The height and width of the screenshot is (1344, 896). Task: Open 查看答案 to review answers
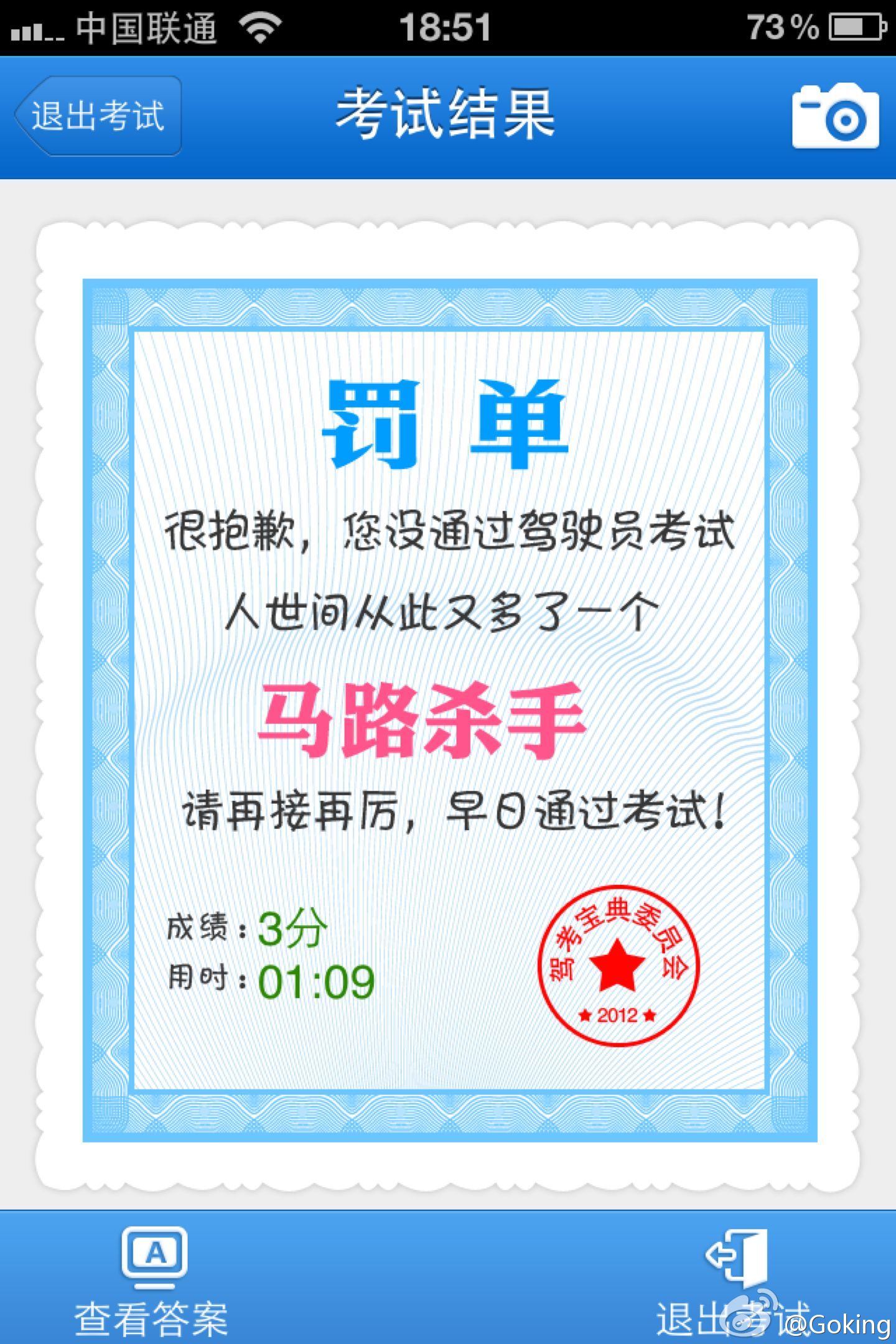[152, 1282]
